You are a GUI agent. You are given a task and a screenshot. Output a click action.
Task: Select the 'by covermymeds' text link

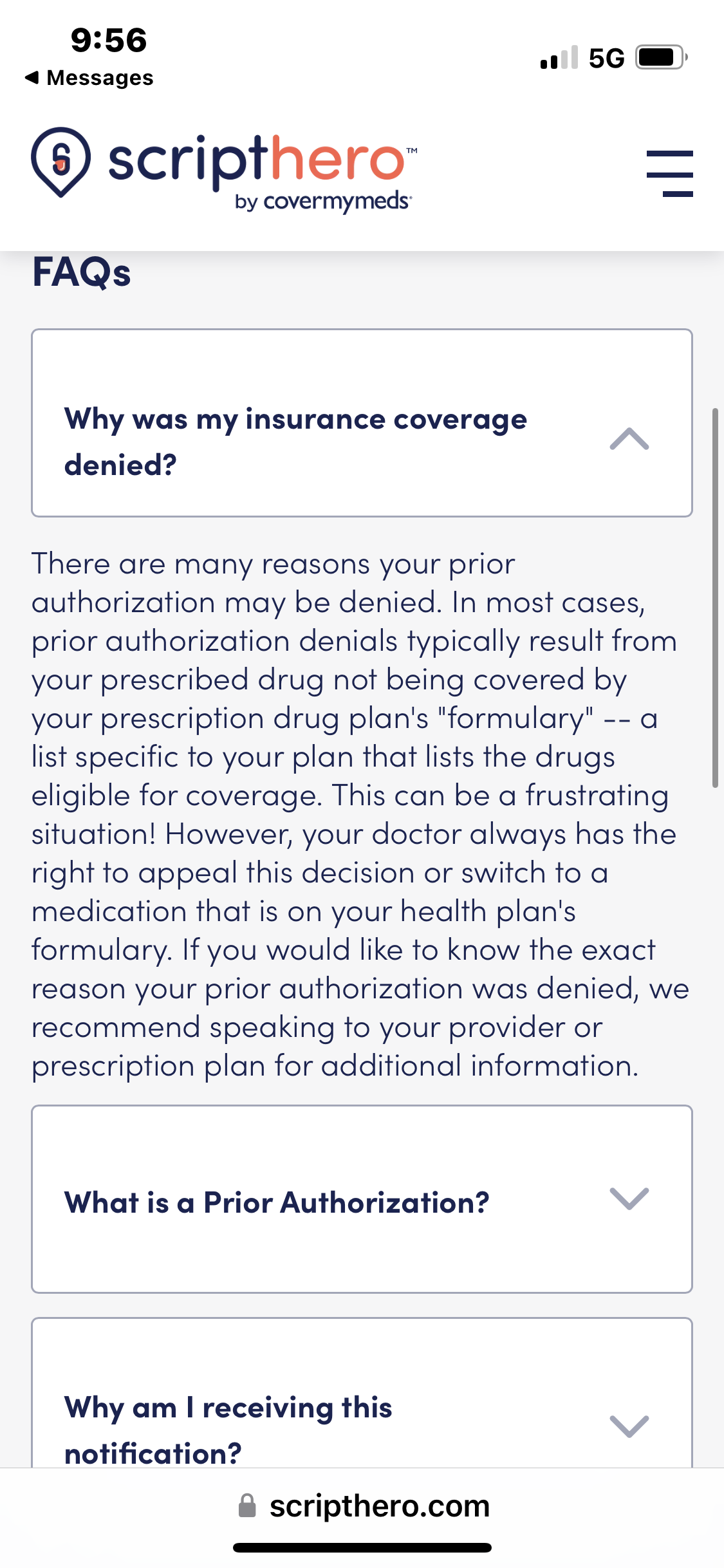pyautogui.click(x=322, y=201)
